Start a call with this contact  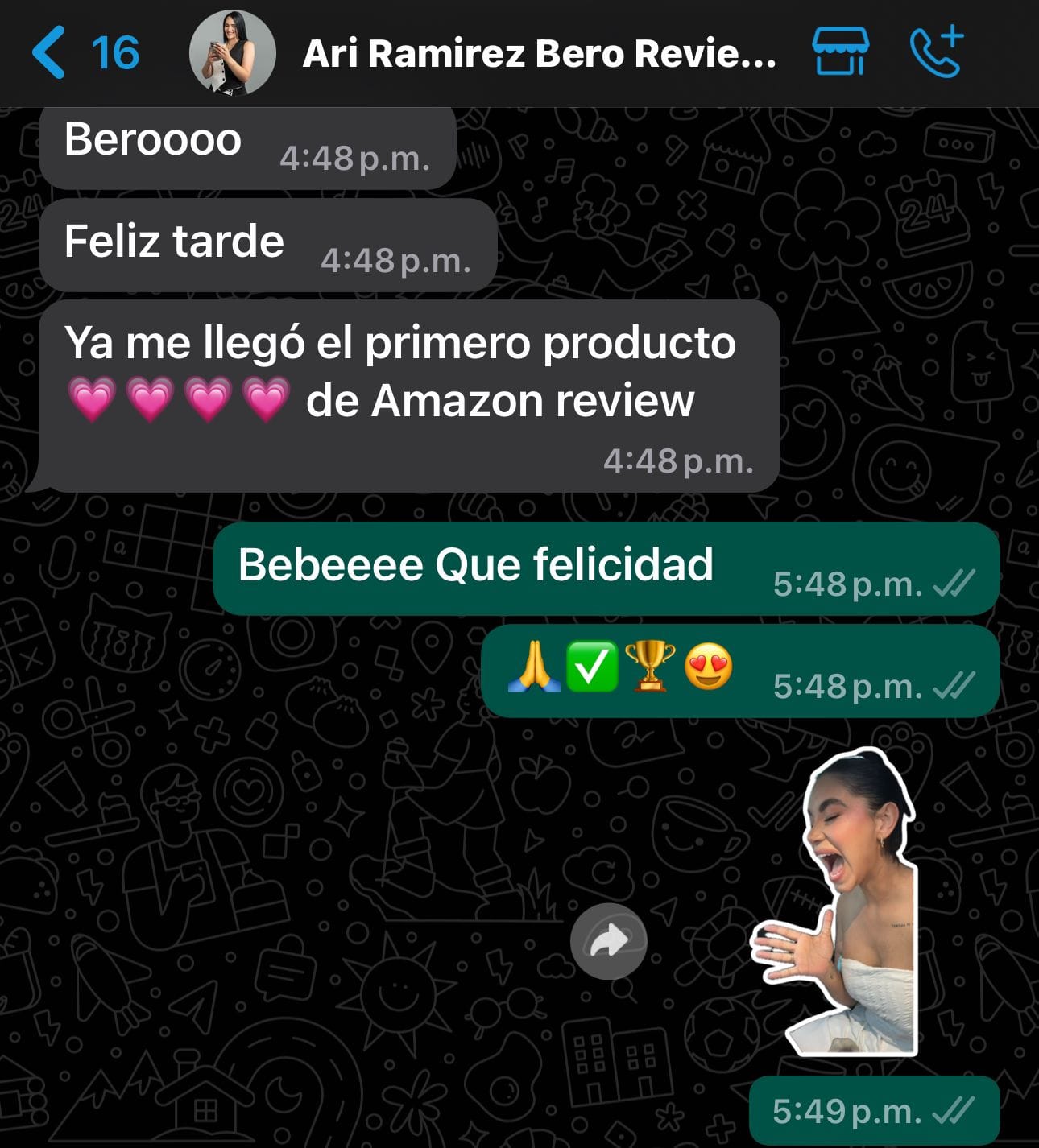pos(937,52)
